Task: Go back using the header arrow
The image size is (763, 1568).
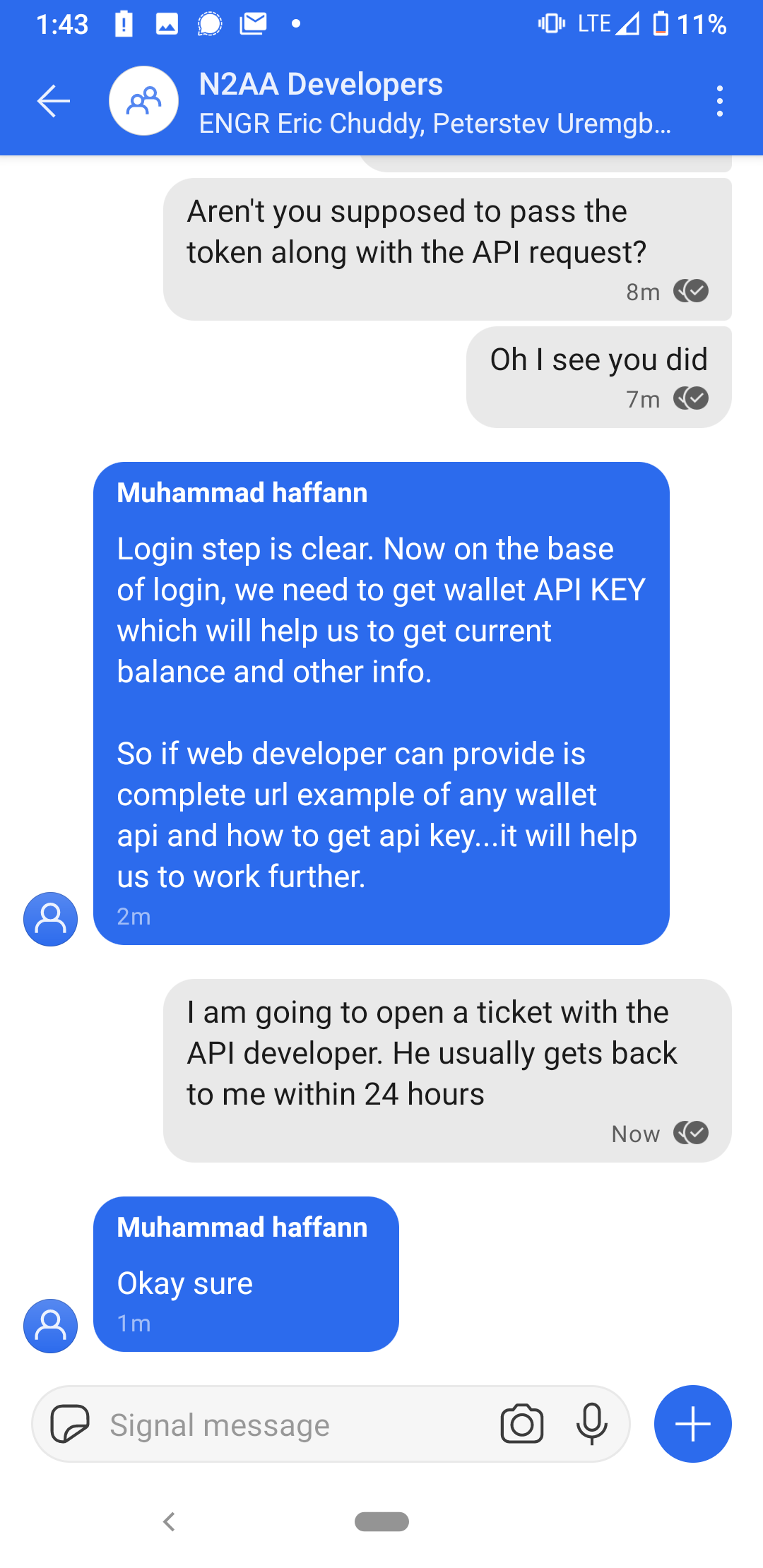Action: coord(54,101)
